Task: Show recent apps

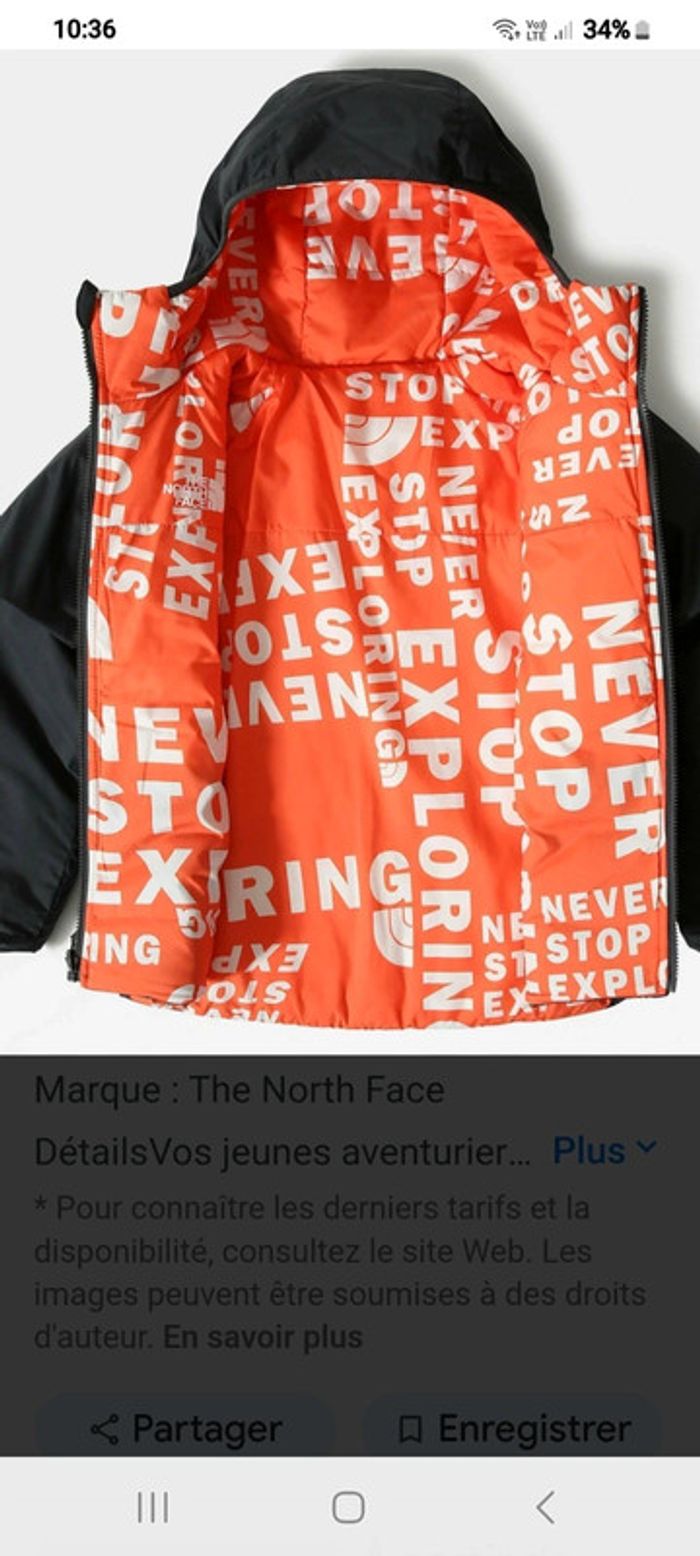Action: point(152,1506)
